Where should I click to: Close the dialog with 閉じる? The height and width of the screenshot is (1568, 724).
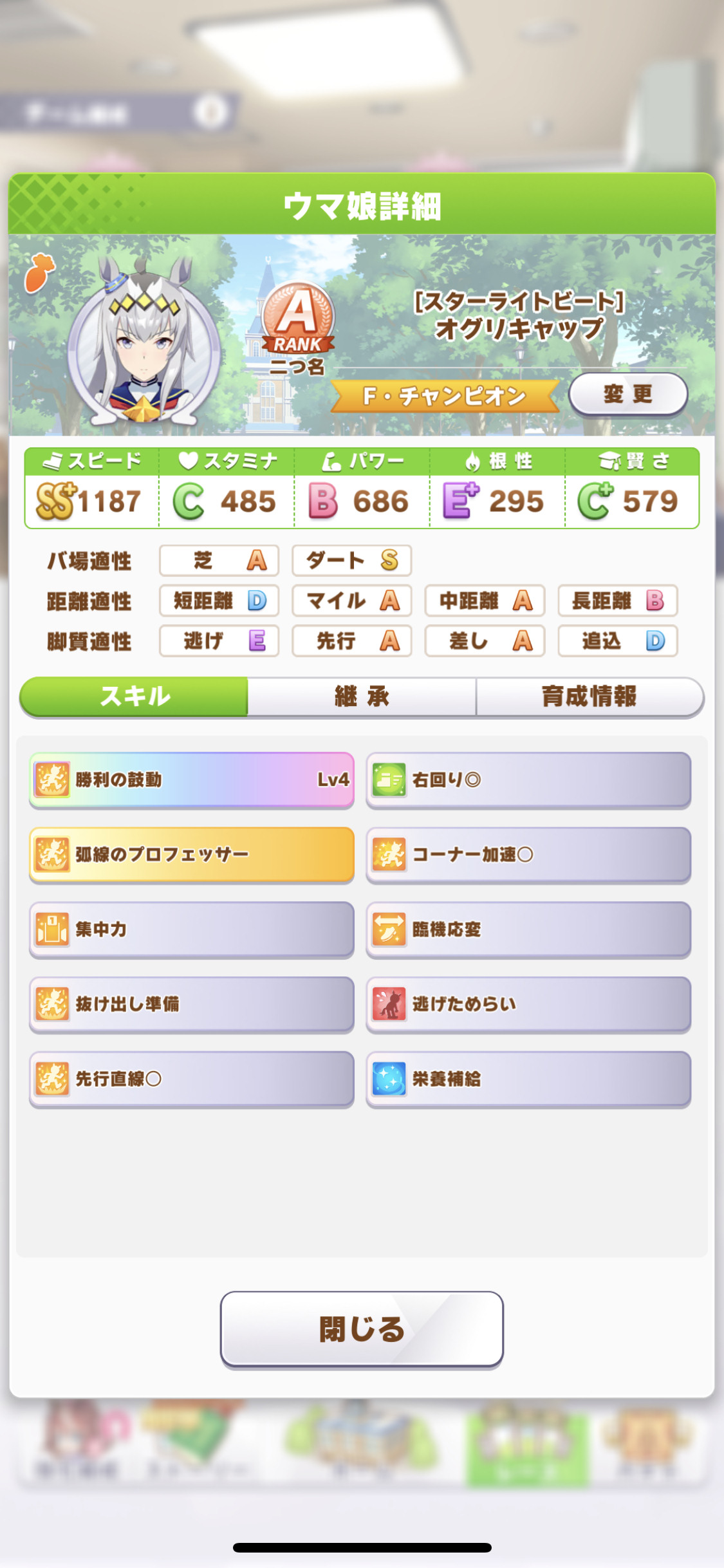[x=362, y=1329]
